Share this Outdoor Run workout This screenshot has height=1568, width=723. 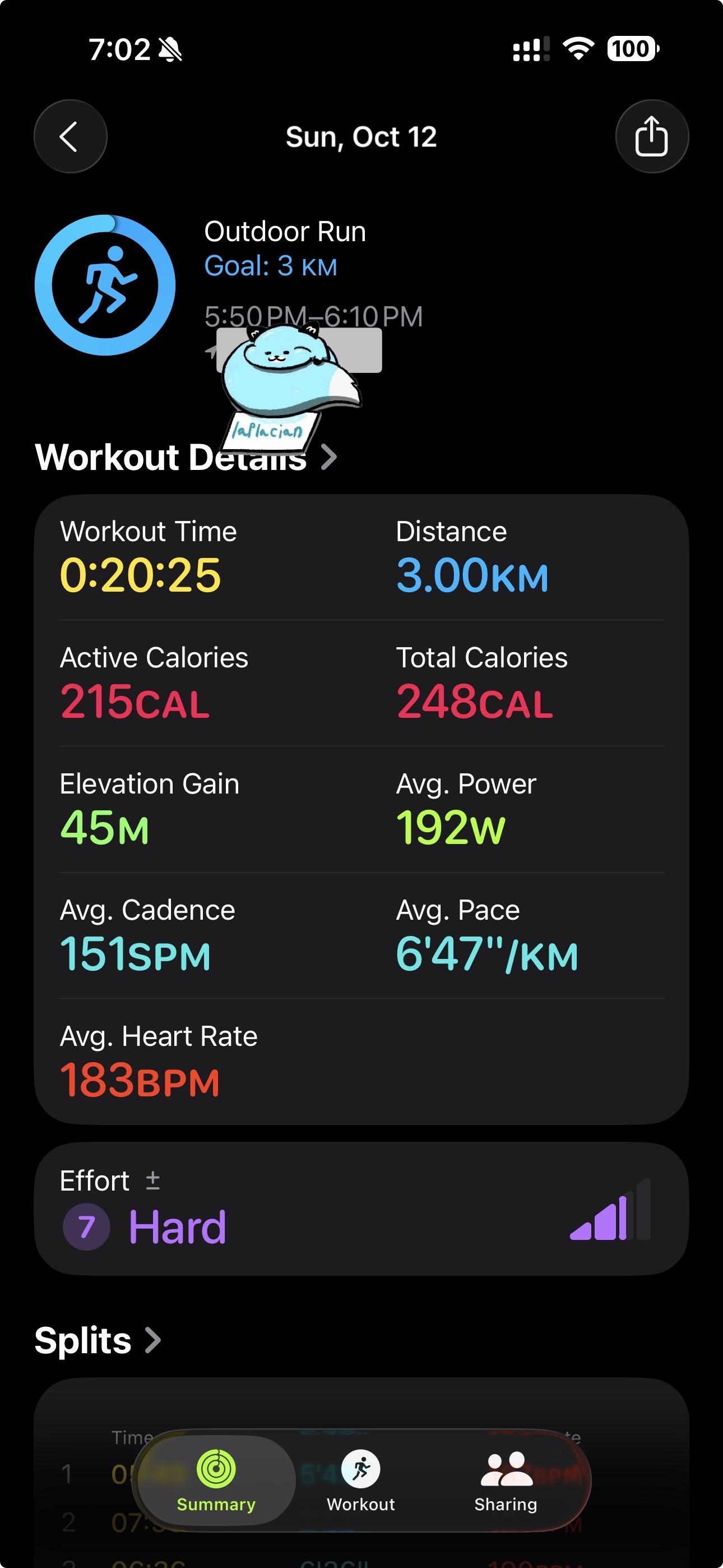[652, 136]
